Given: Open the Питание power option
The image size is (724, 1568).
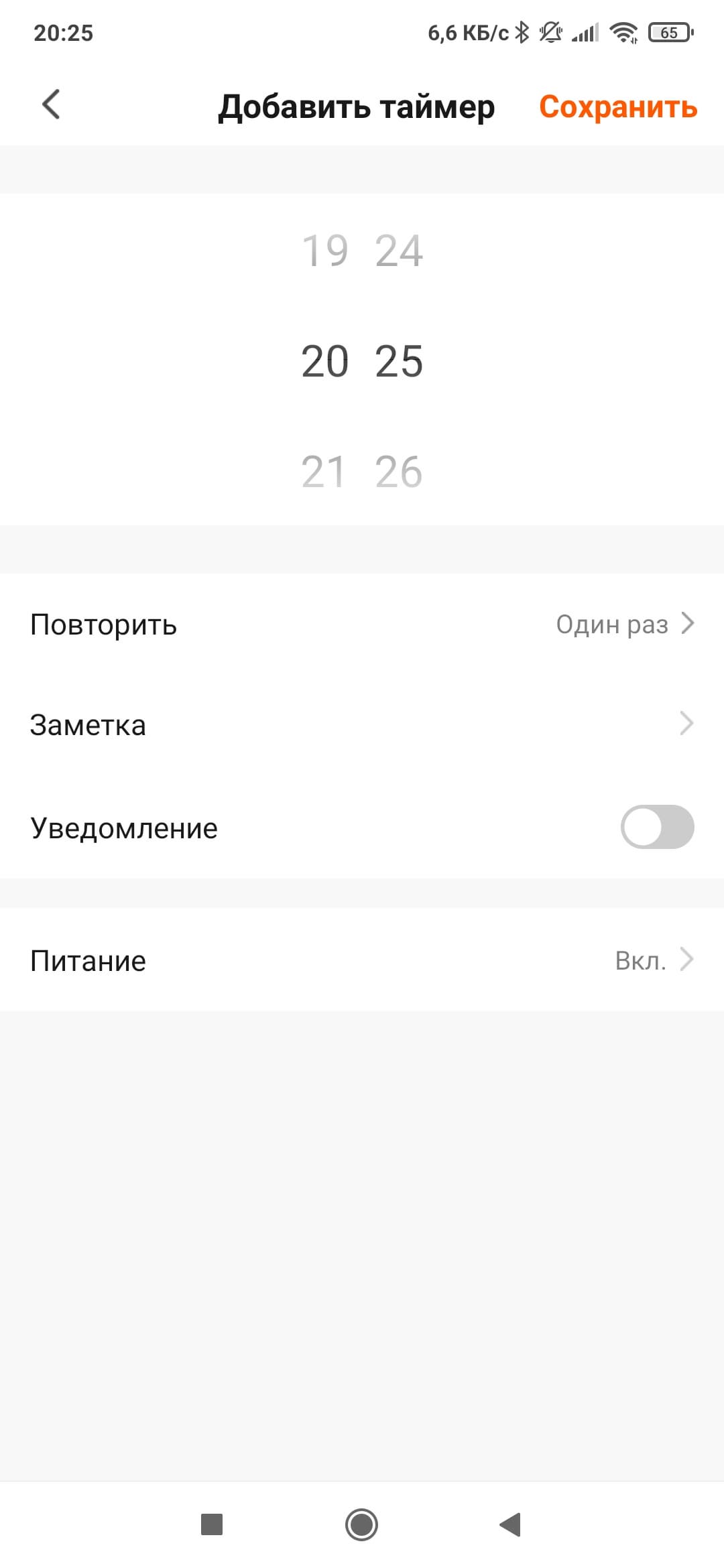Looking at the screenshot, I should coord(362,961).
